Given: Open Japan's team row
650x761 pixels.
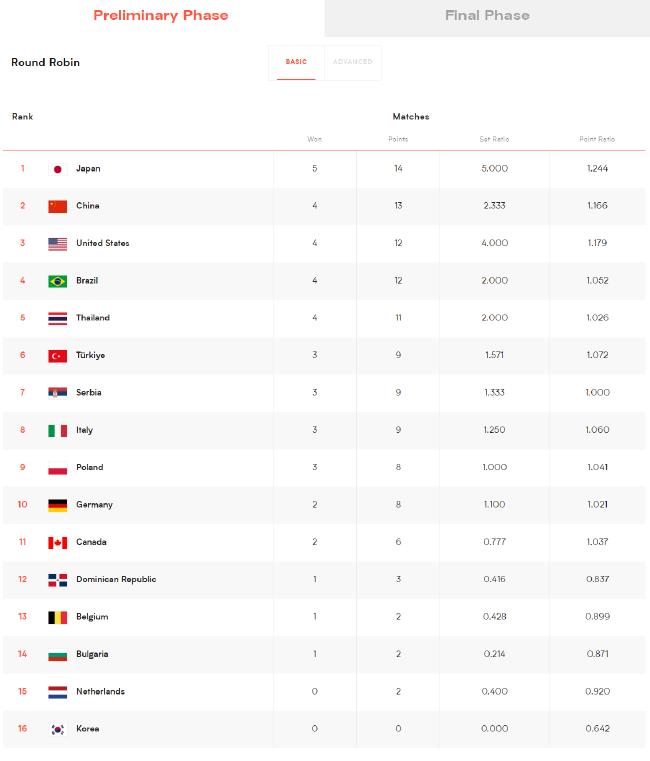Looking at the screenshot, I should pyautogui.click(x=88, y=169).
